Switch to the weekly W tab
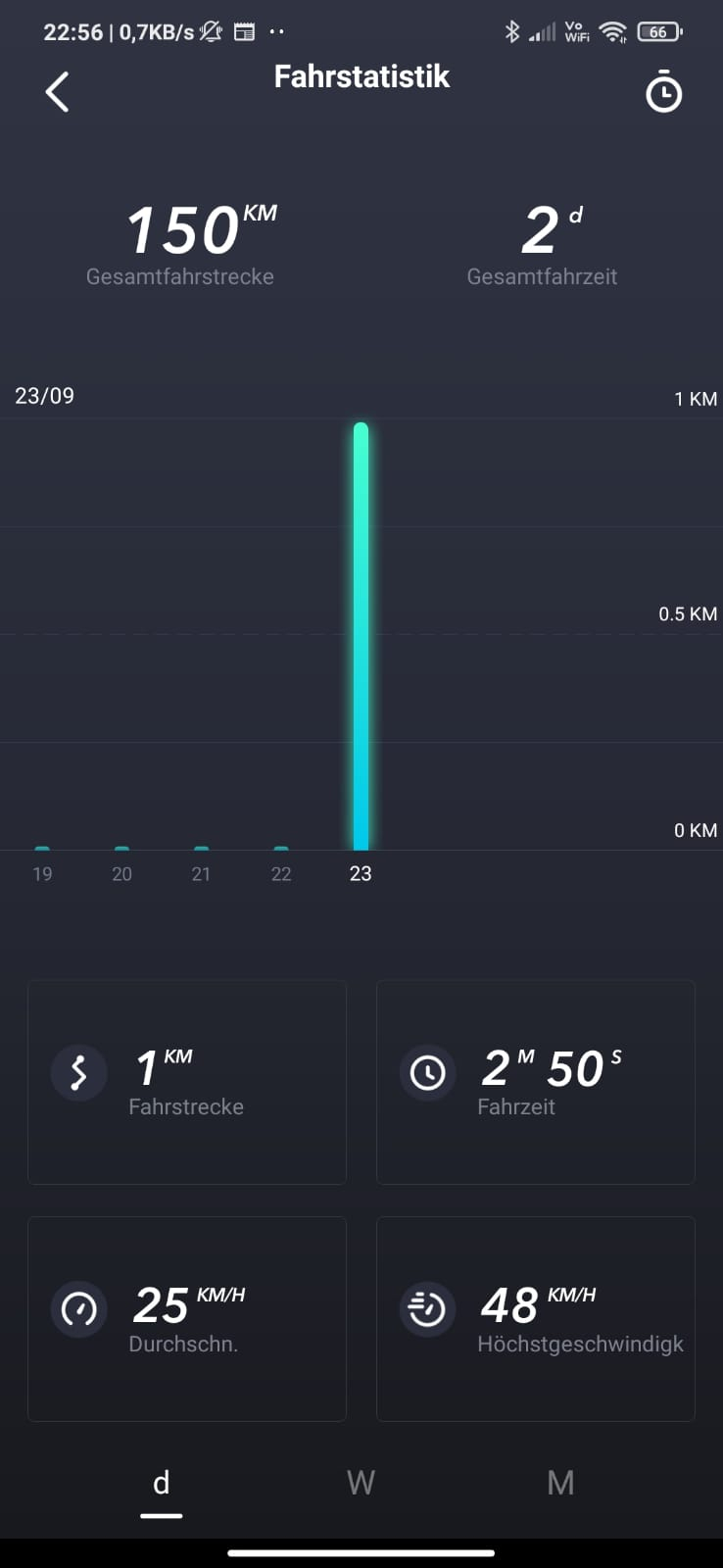 [361, 1483]
